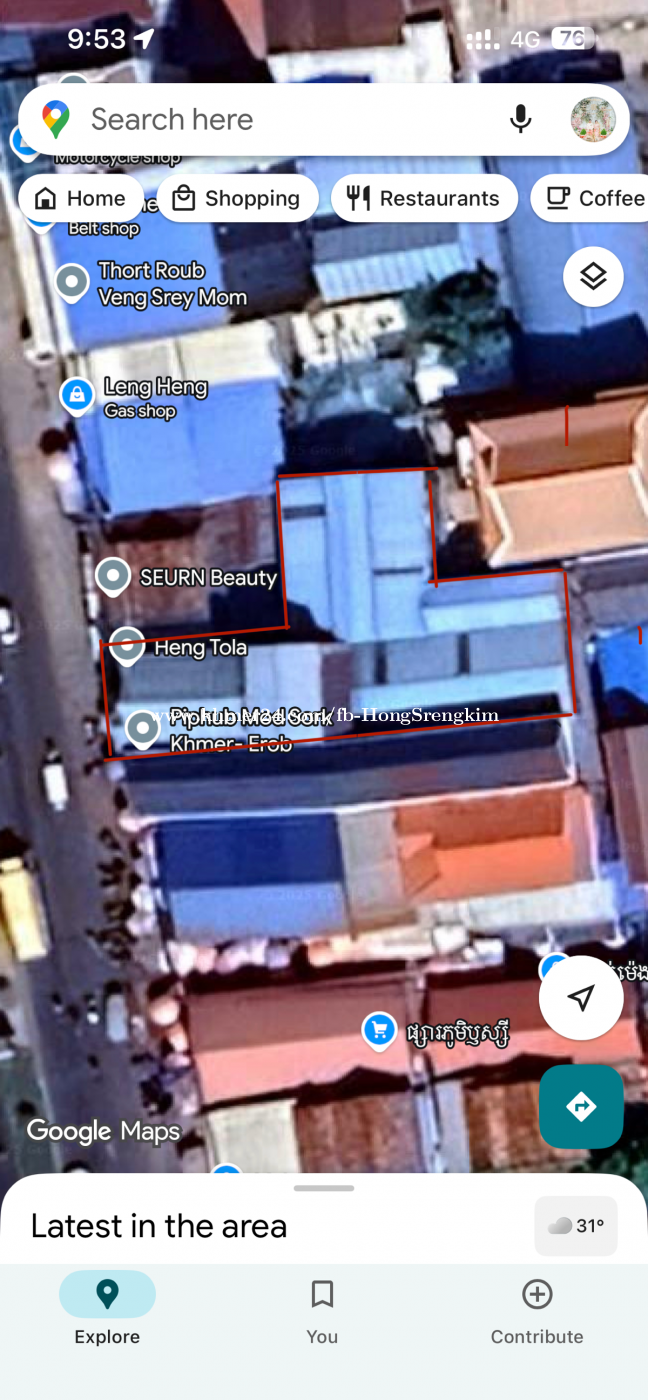Screen dimensions: 648x1400
Task: Go to the You tab
Action: click(322, 1308)
